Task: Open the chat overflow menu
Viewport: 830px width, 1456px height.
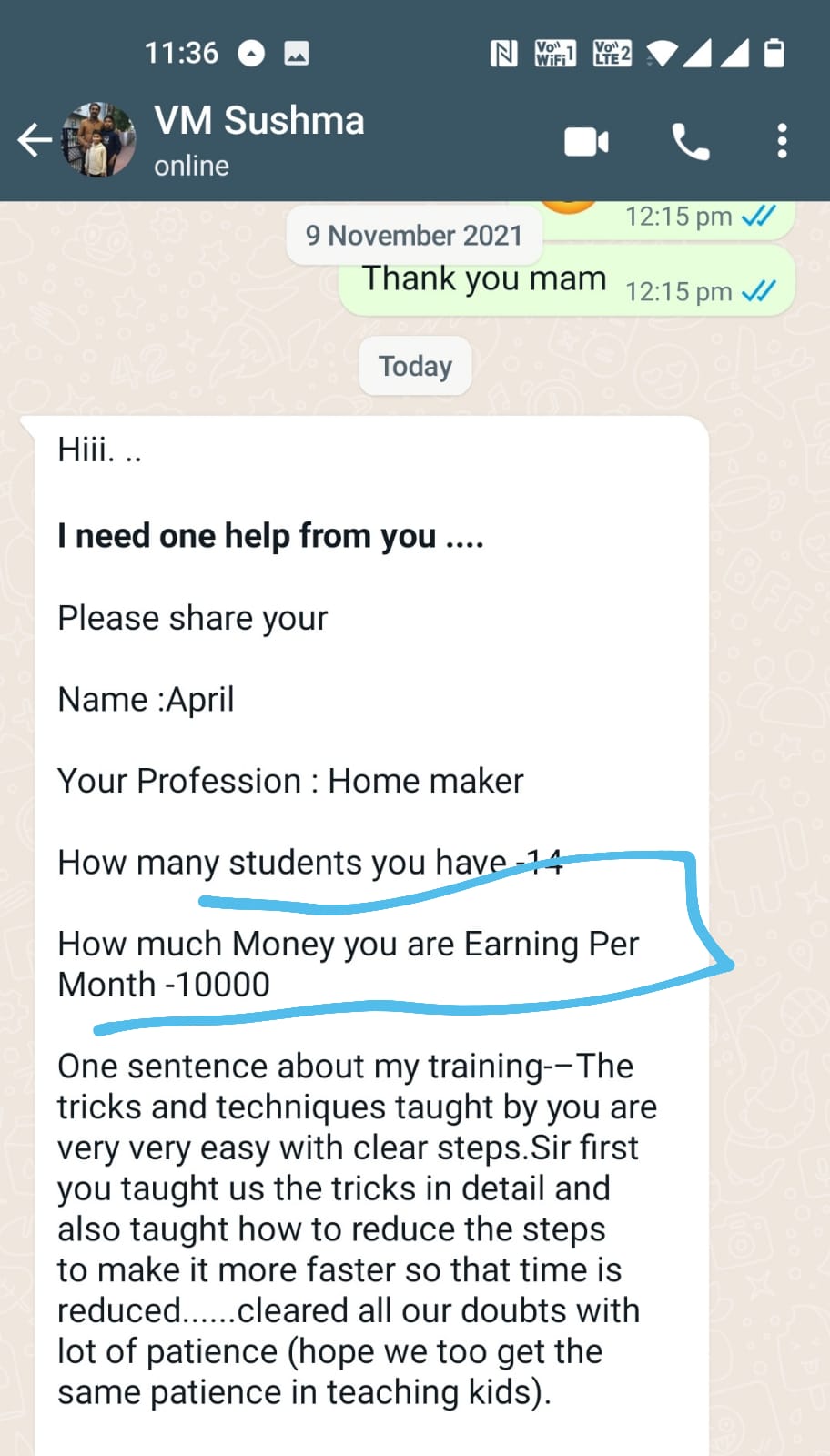Action: coord(782,142)
